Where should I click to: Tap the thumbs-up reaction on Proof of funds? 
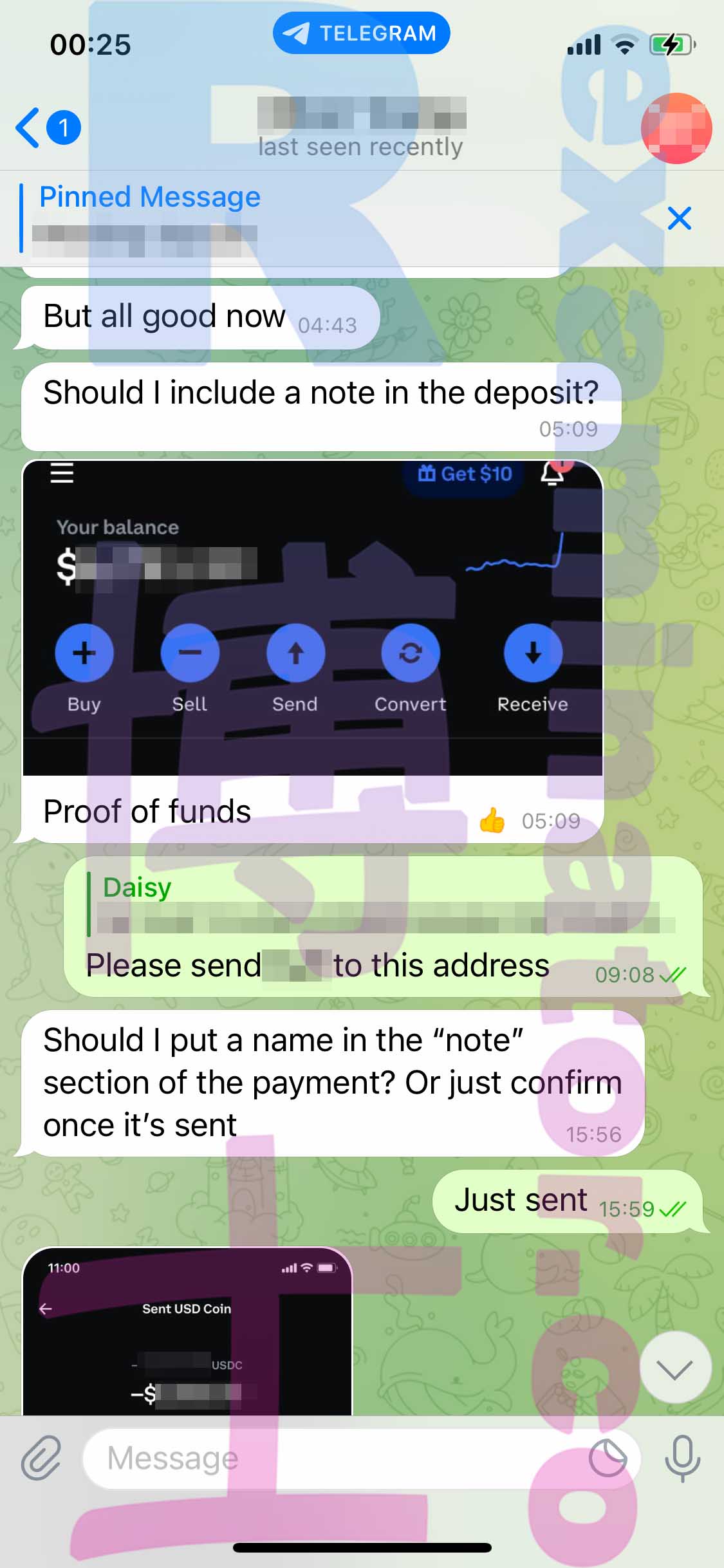pyautogui.click(x=492, y=820)
